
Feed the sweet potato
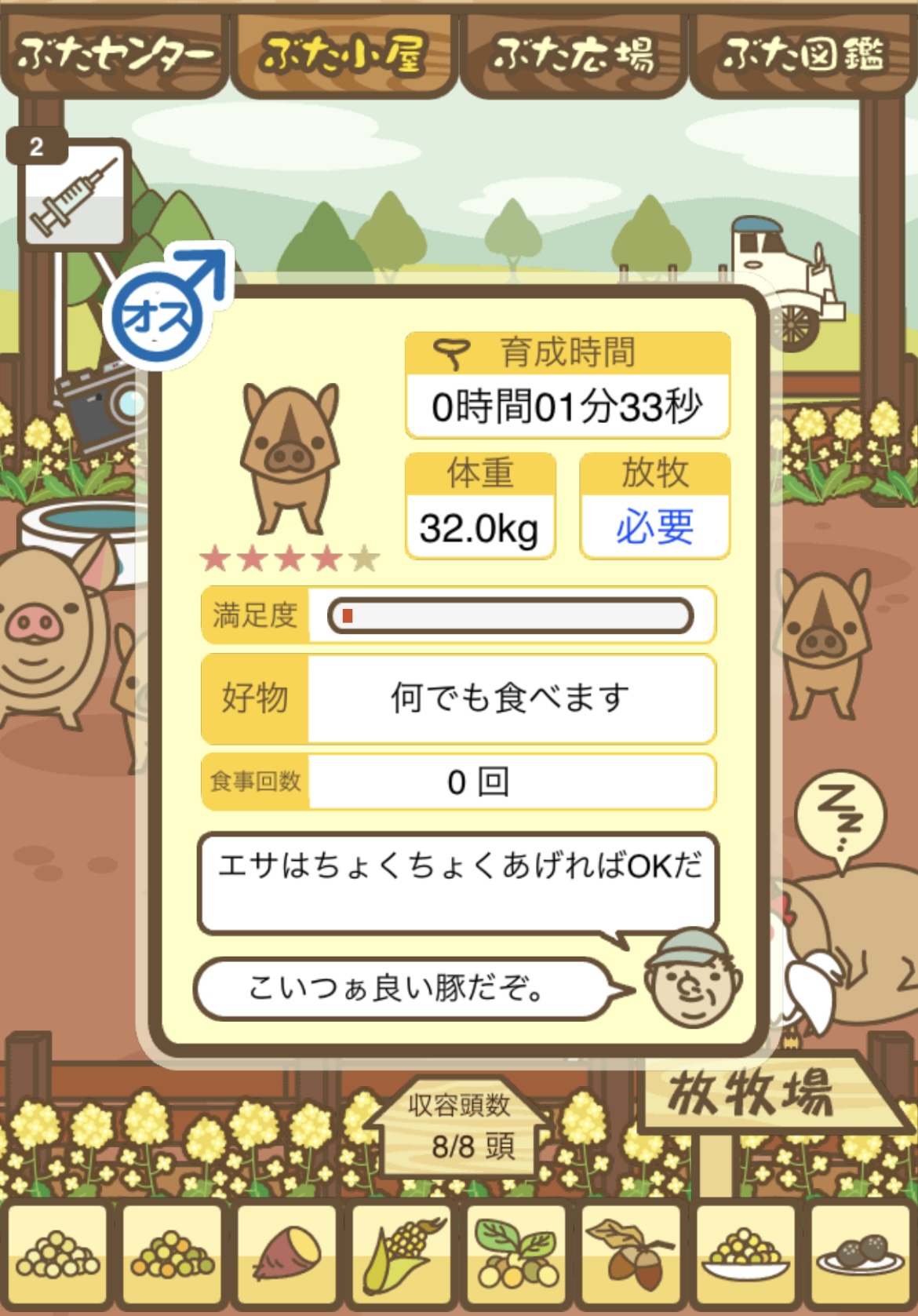287,1256
